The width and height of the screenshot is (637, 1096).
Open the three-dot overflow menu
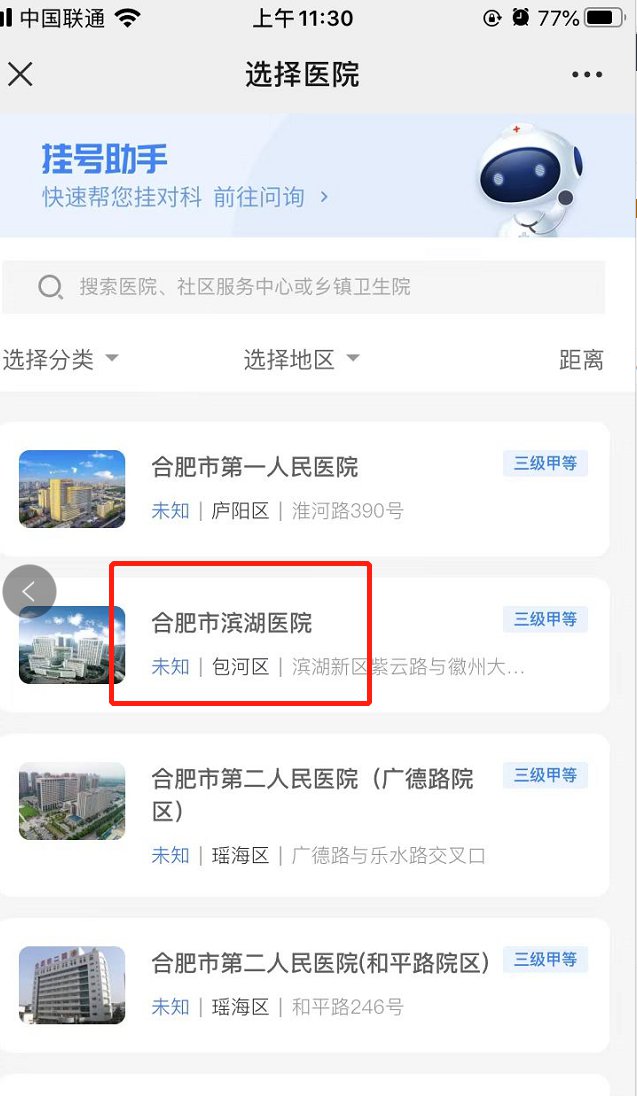[x=587, y=75]
